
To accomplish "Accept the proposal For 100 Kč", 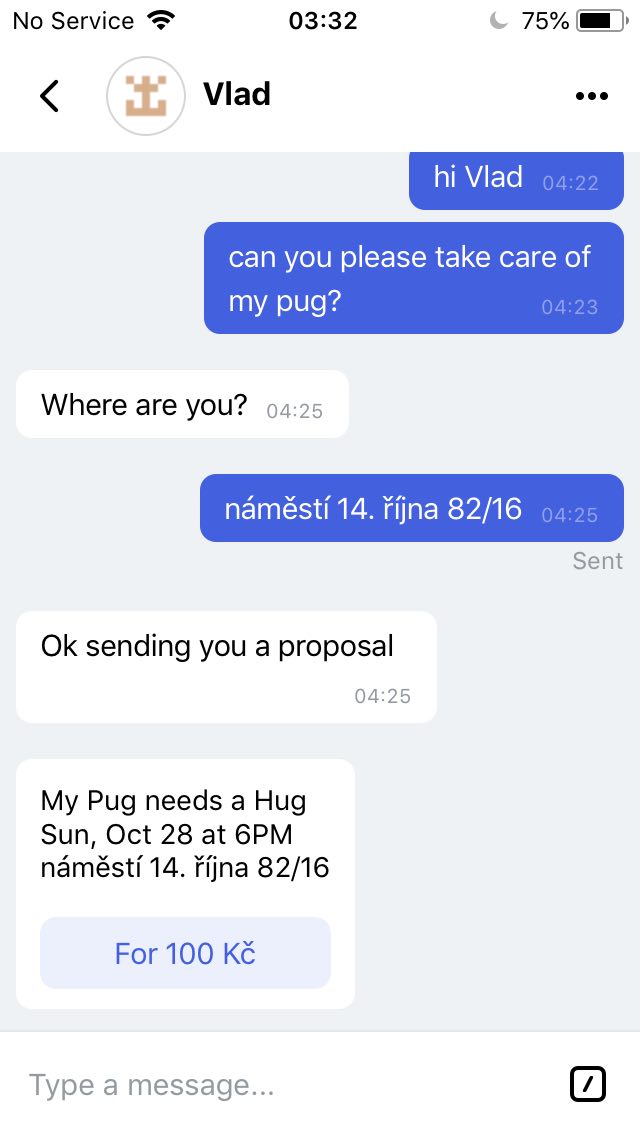I will tap(185, 953).
